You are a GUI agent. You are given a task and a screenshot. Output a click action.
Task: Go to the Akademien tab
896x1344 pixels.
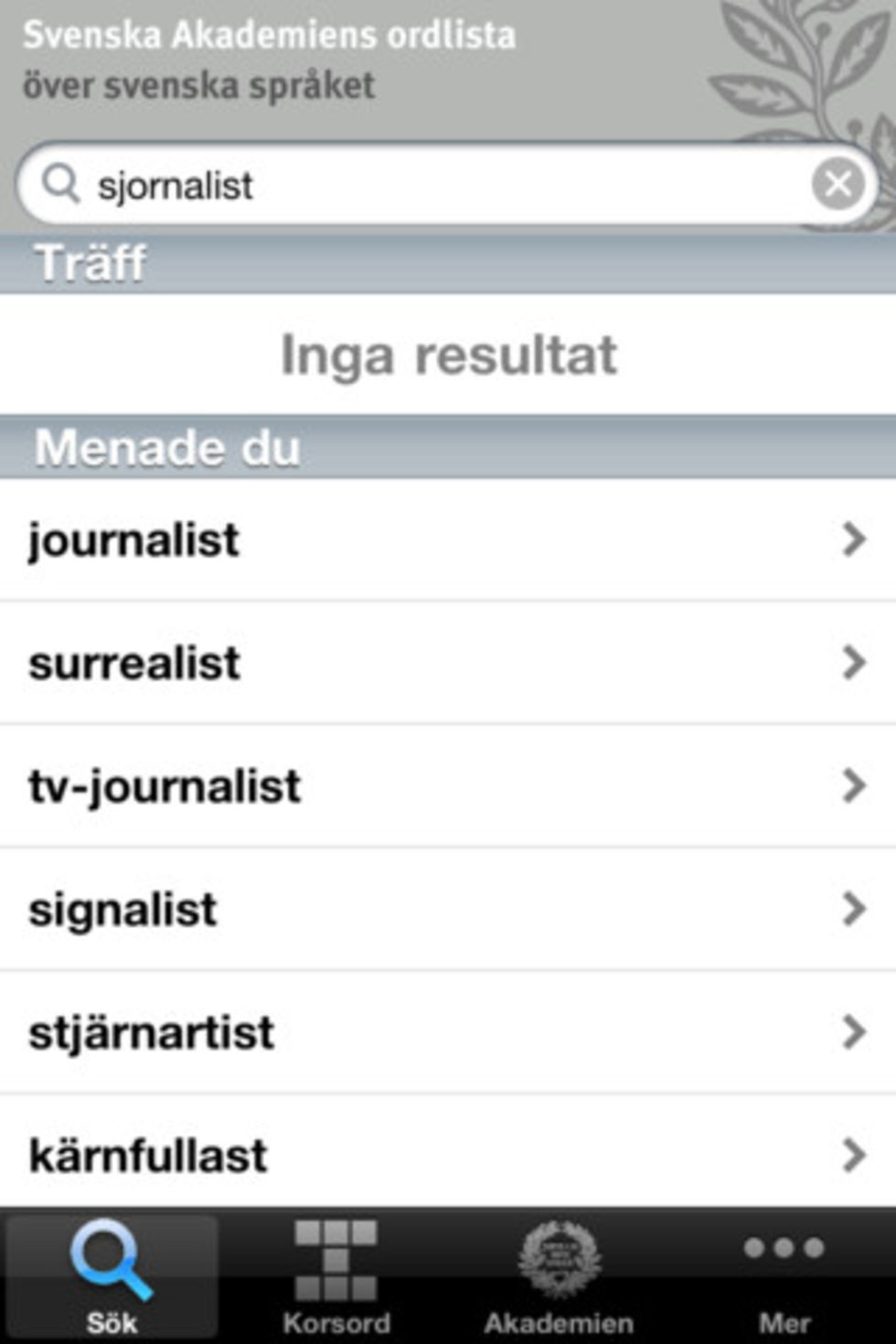pyautogui.click(x=559, y=1276)
